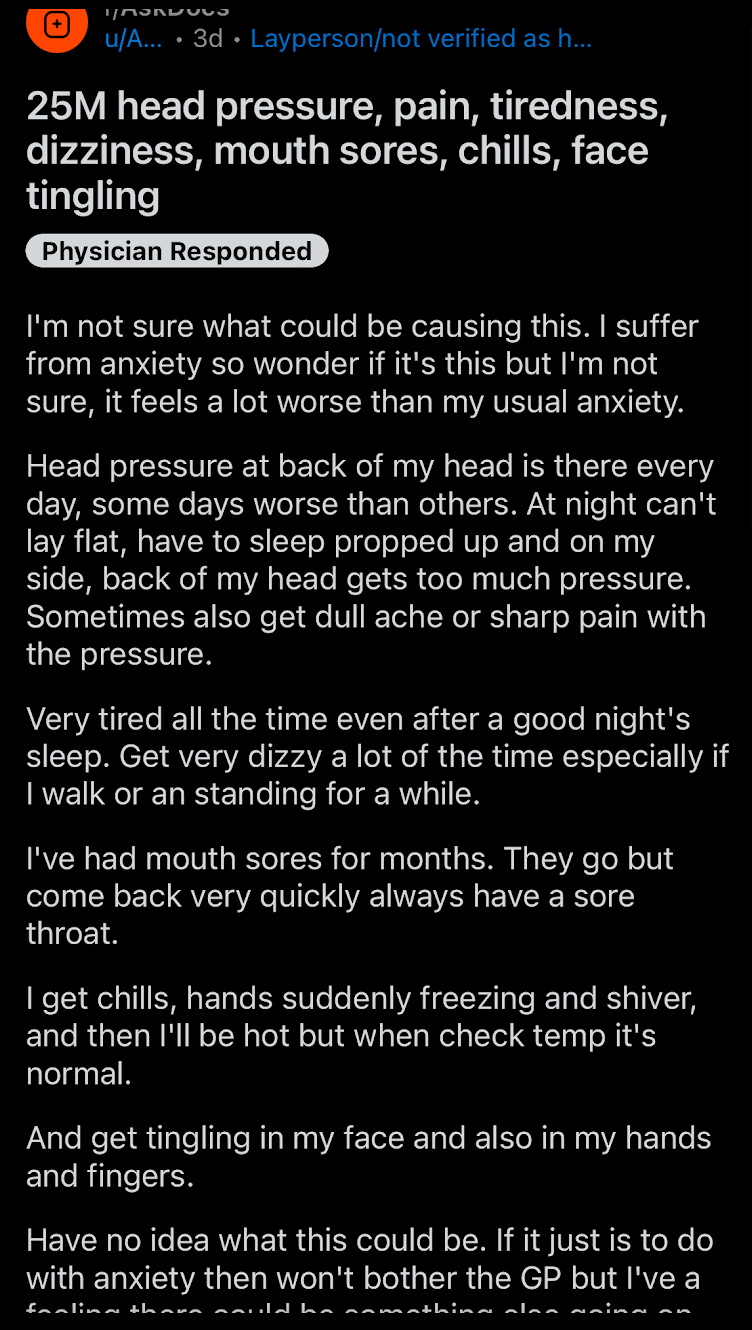This screenshot has height=1330, width=752.
Task: Open the poster's u/A... profile
Action: click(133, 39)
